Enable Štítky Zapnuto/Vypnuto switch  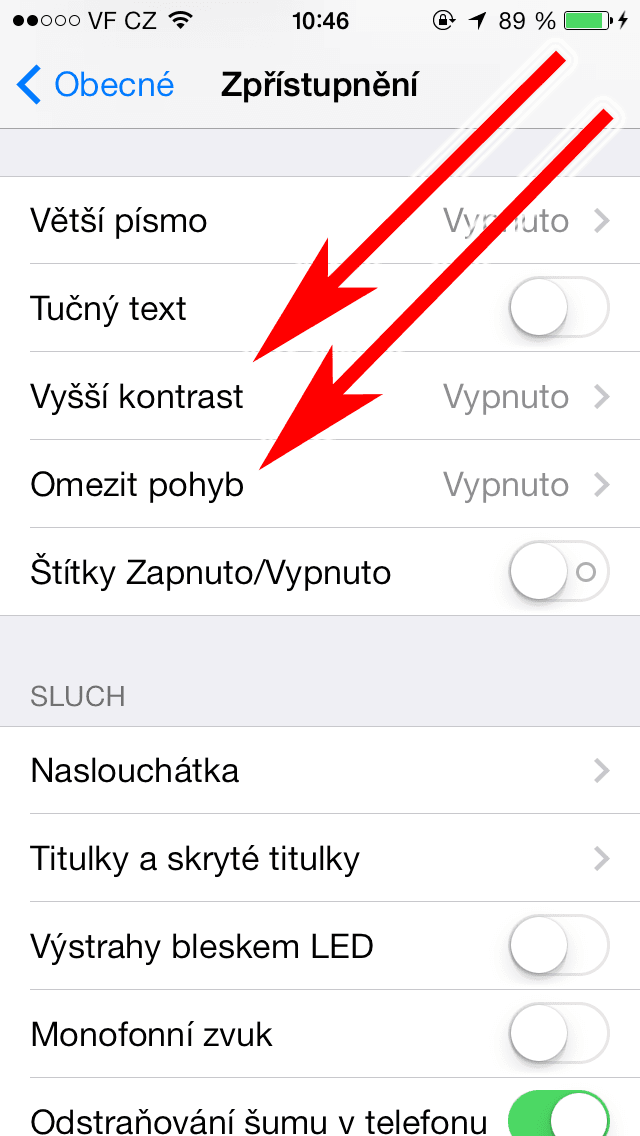coord(558,573)
